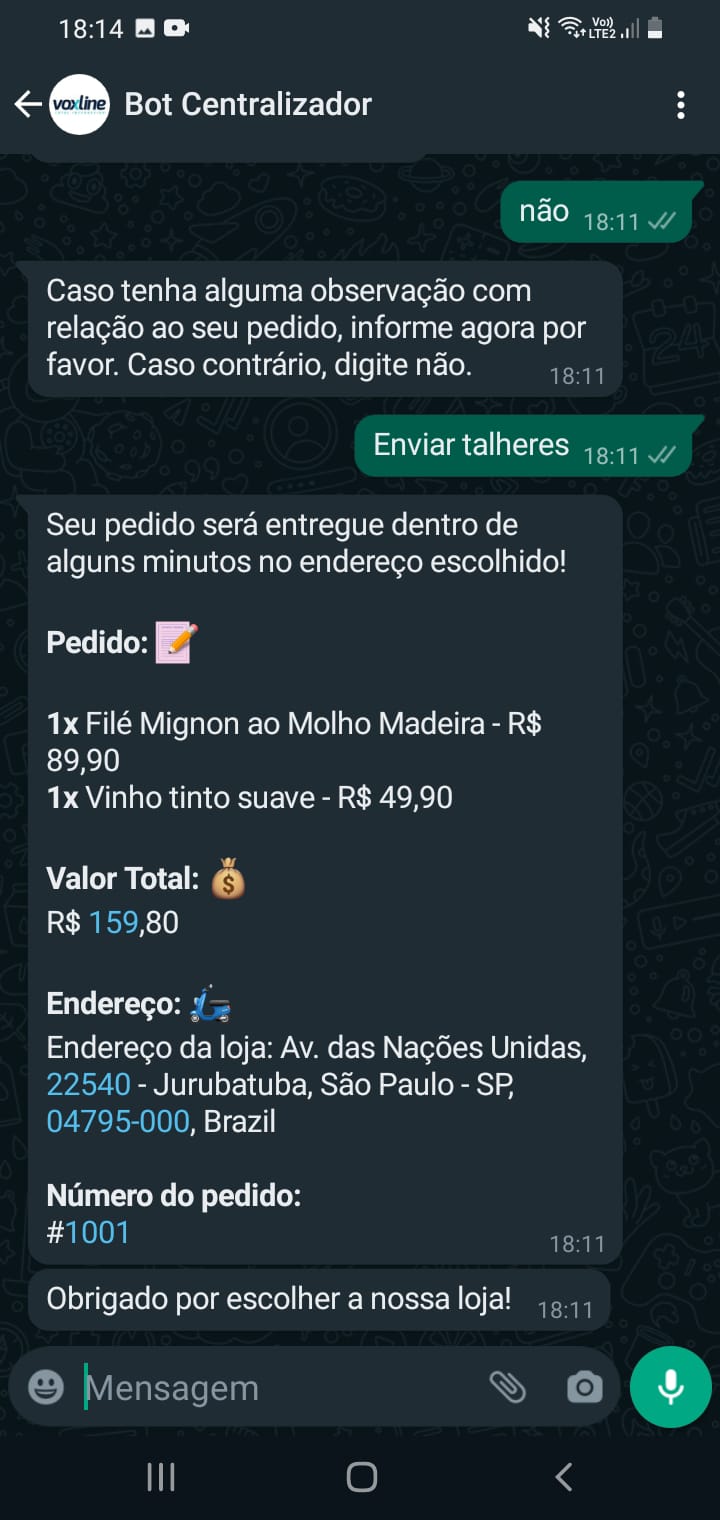Open Bot Centralizador contact info
The image size is (720, 1520).
point(248,104)
